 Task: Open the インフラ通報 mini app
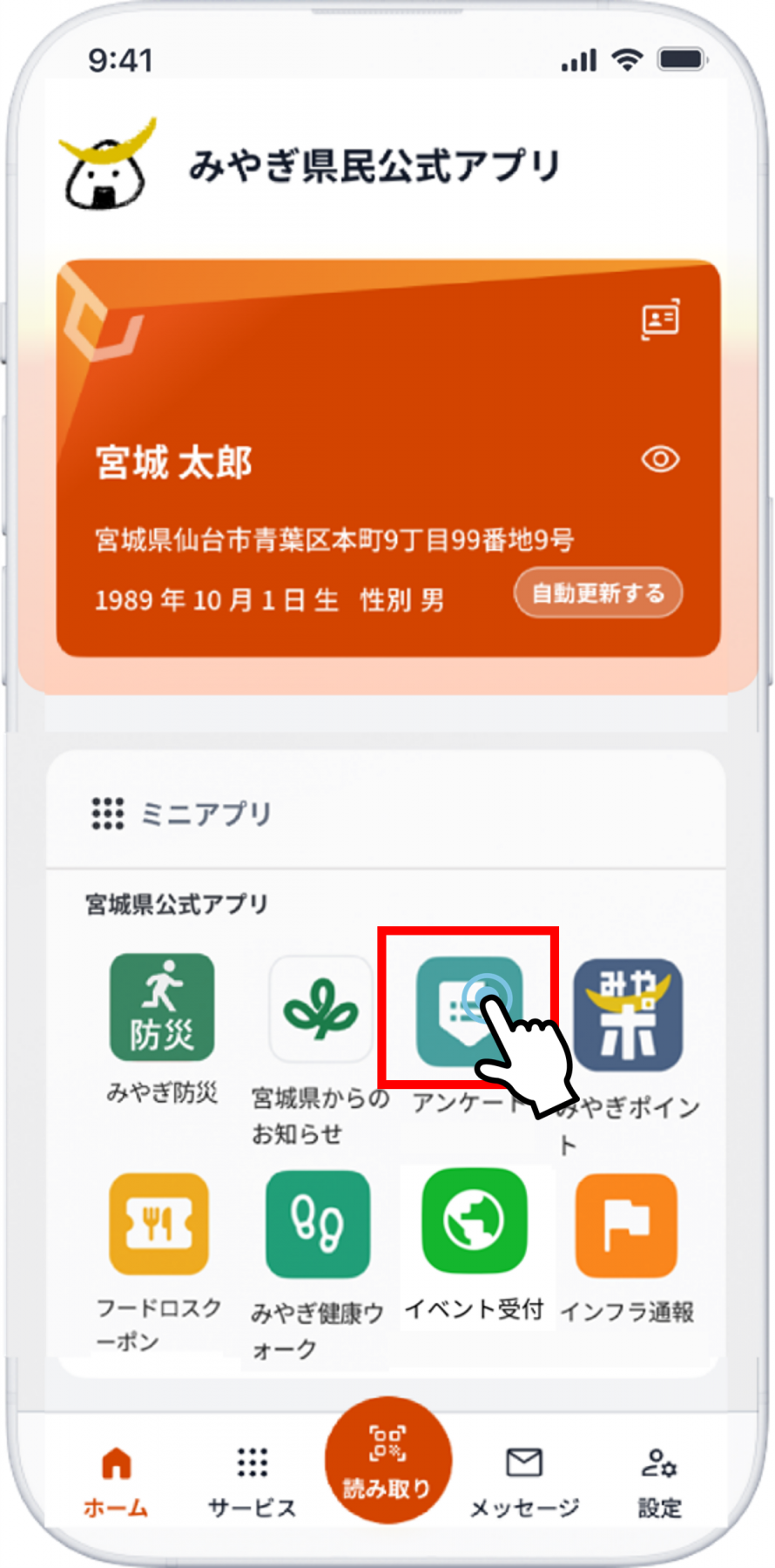click(x=626, y=1226)
